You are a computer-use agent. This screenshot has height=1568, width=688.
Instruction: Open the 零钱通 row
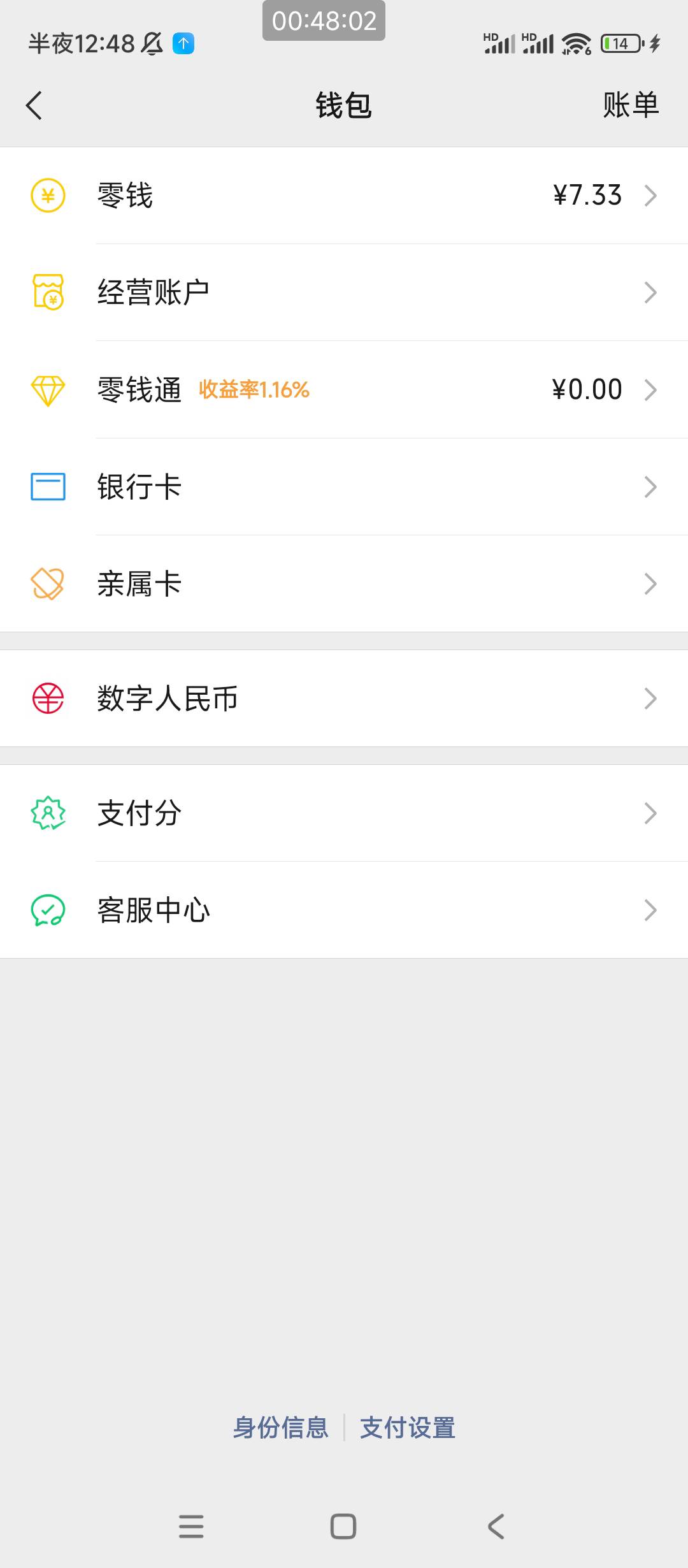pyautogui.click(x=344, y=389)
